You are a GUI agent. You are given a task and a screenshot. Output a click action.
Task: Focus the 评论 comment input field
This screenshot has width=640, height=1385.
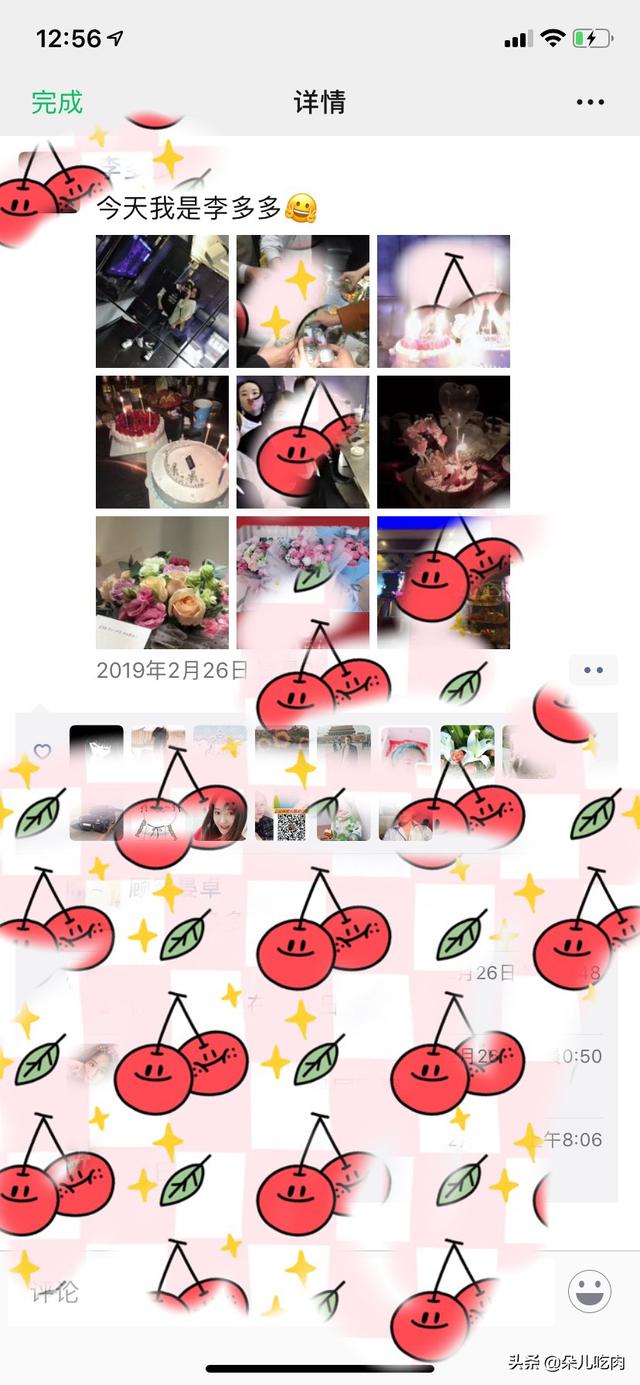coord(280,1292)
